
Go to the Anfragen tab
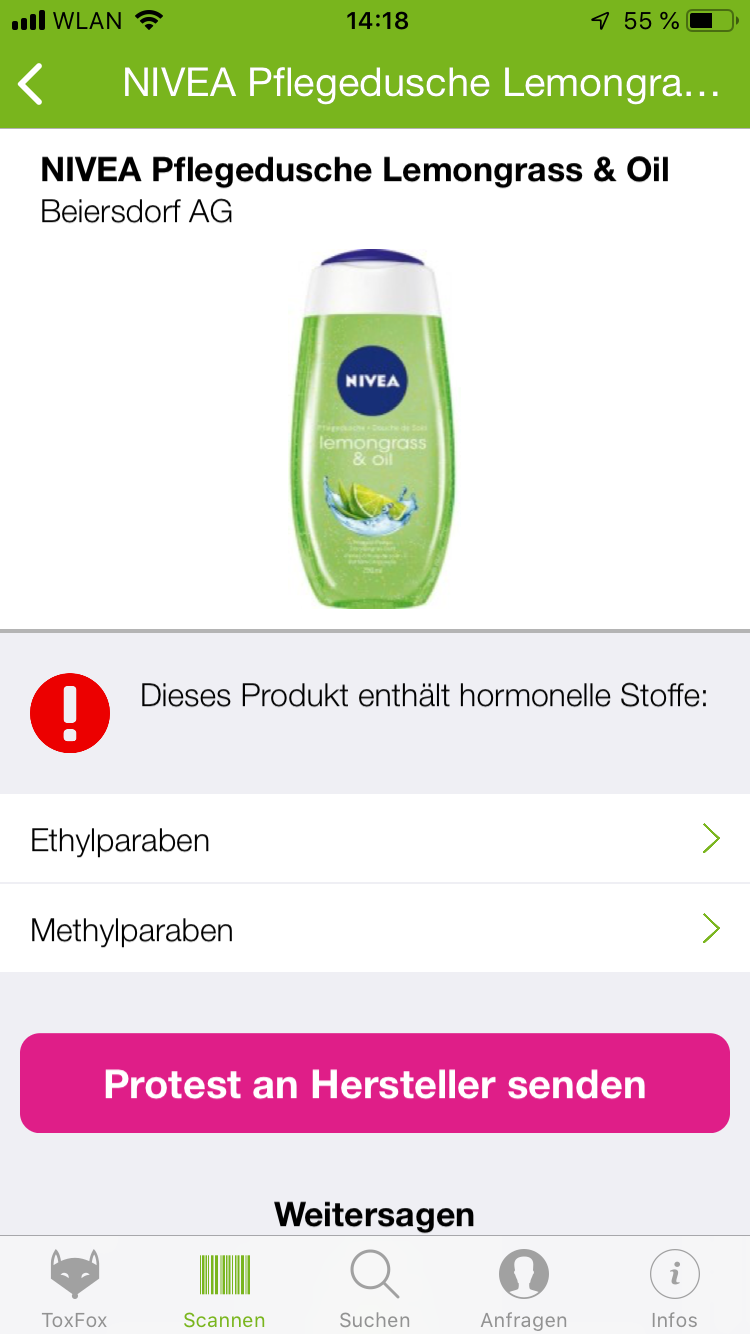pyautogui.click(x=524, y=1289)
